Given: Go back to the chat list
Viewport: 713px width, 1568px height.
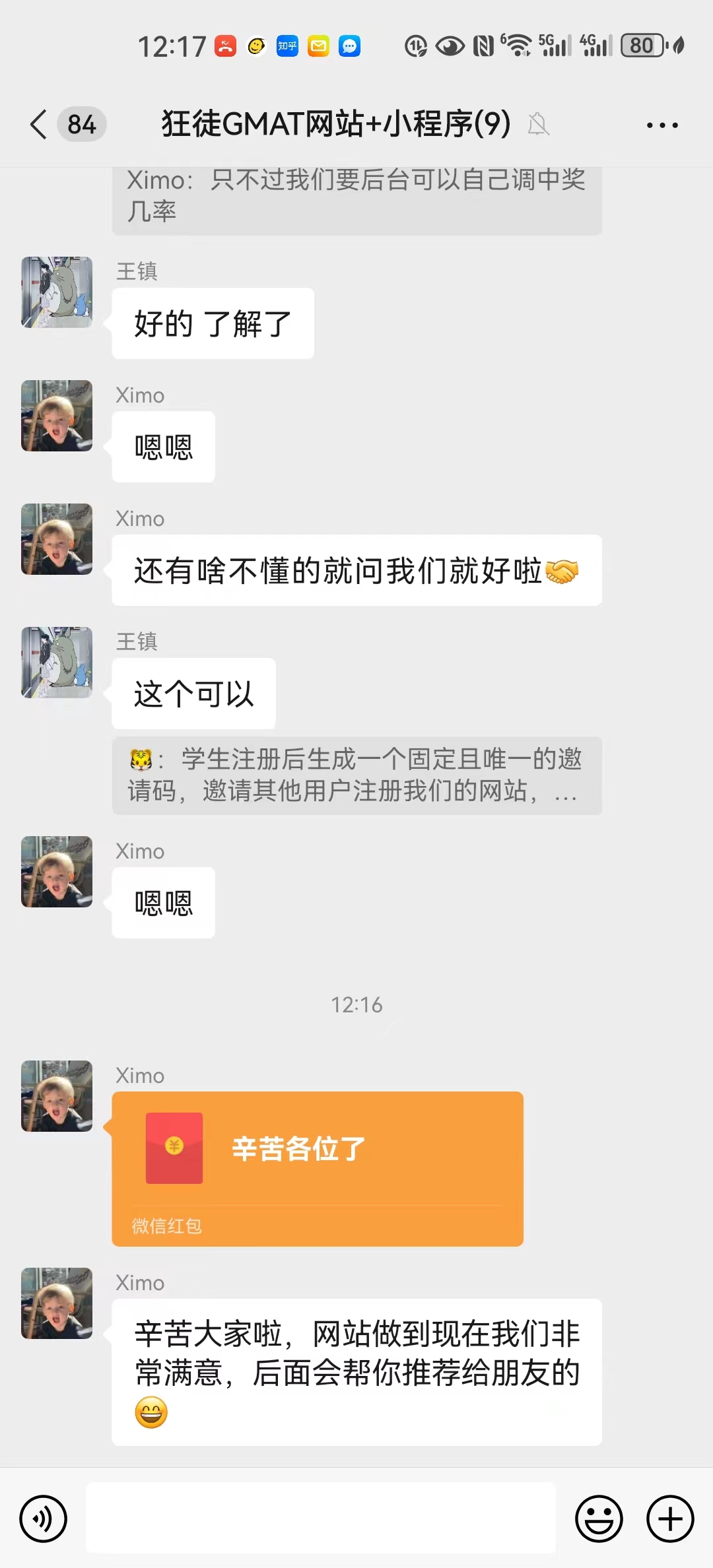Looking at the screenshot, I should click(40, 124).
